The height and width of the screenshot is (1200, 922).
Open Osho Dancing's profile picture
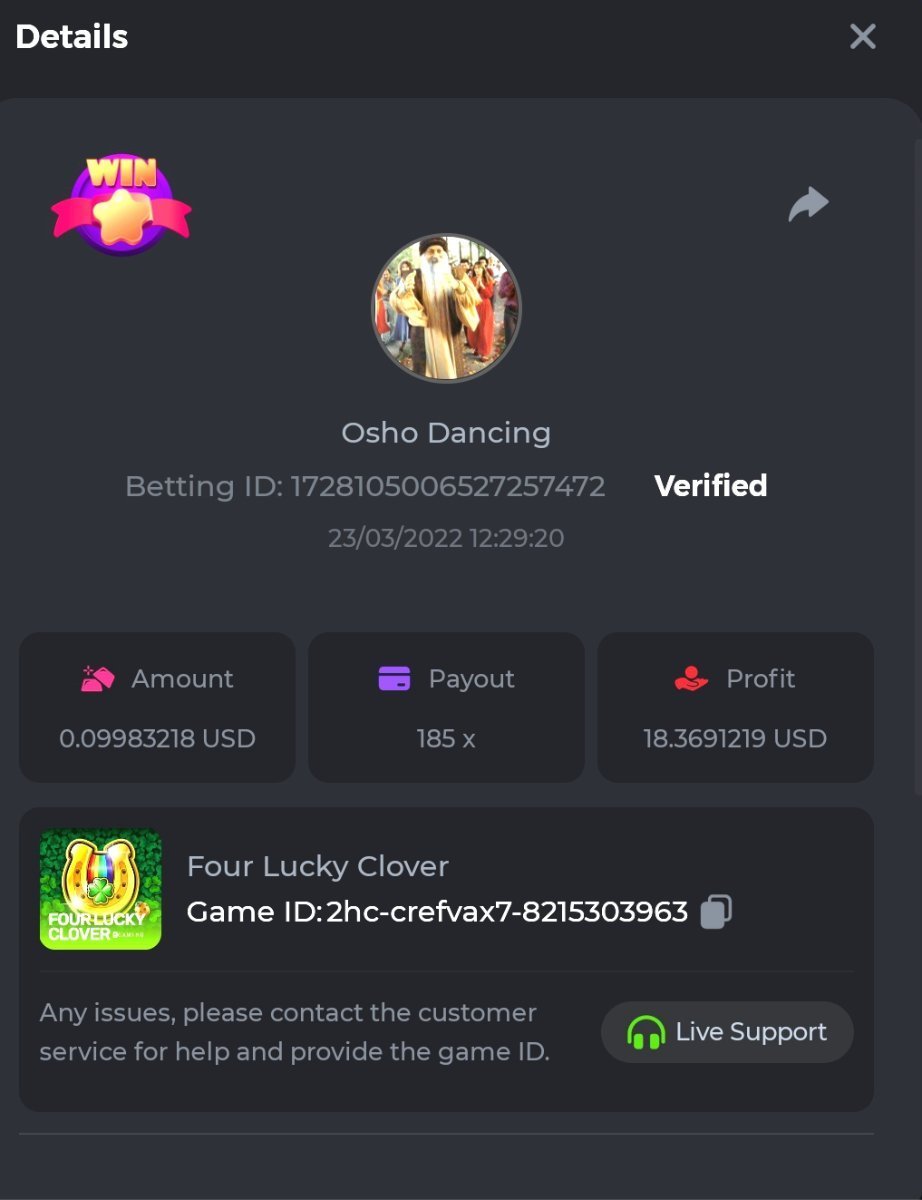point(446,308)
